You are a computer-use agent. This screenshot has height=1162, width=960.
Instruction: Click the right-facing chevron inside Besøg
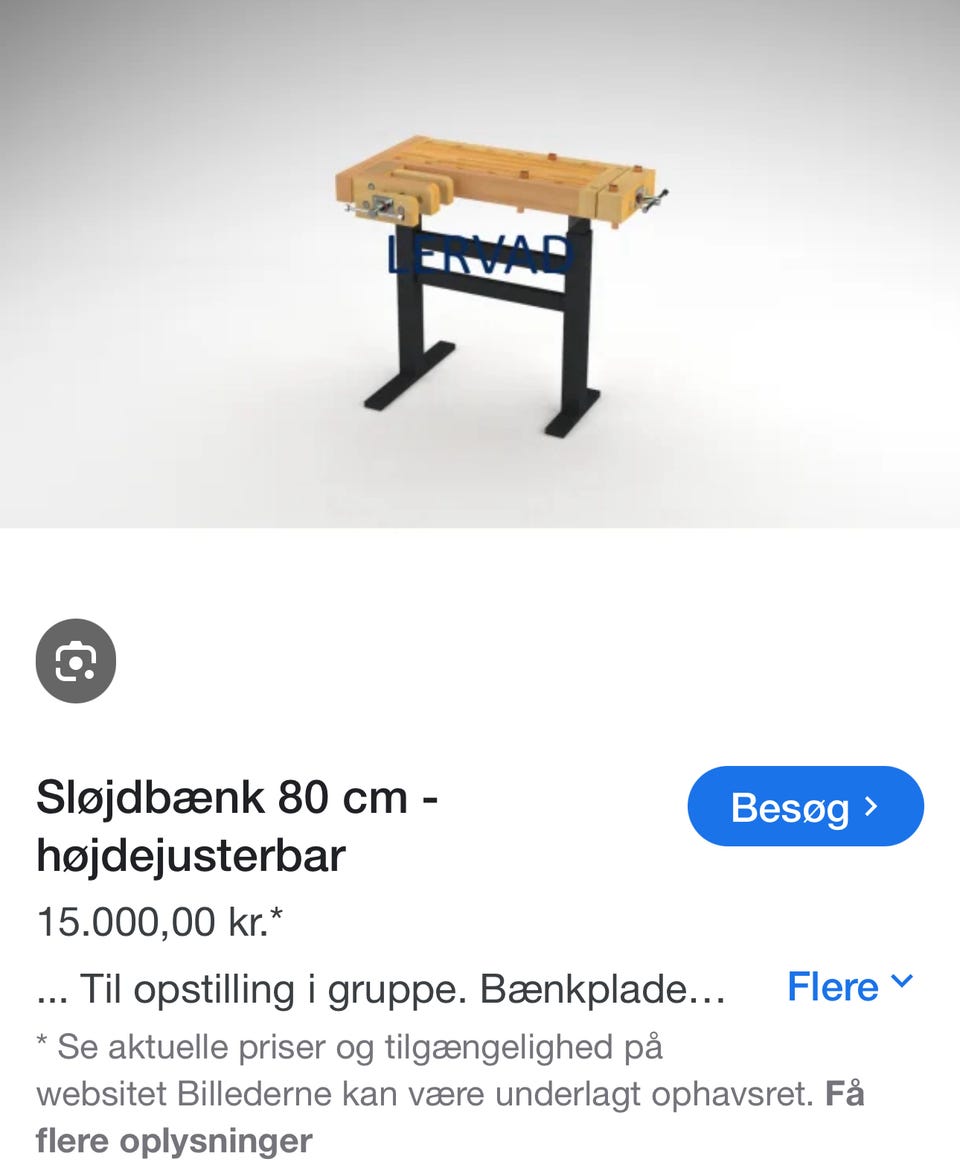[x=873, y=806]
